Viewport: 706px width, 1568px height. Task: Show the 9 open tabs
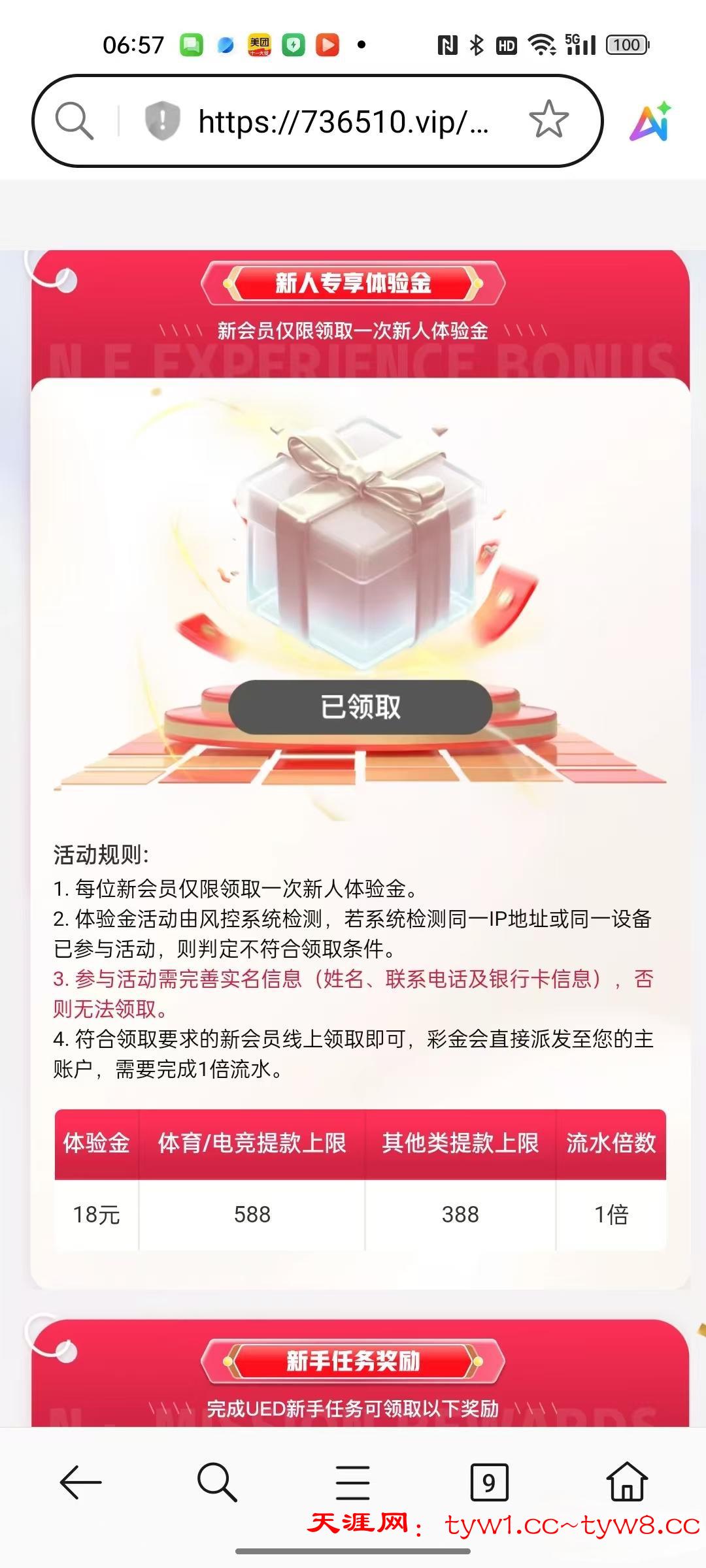pos(489,1482)
